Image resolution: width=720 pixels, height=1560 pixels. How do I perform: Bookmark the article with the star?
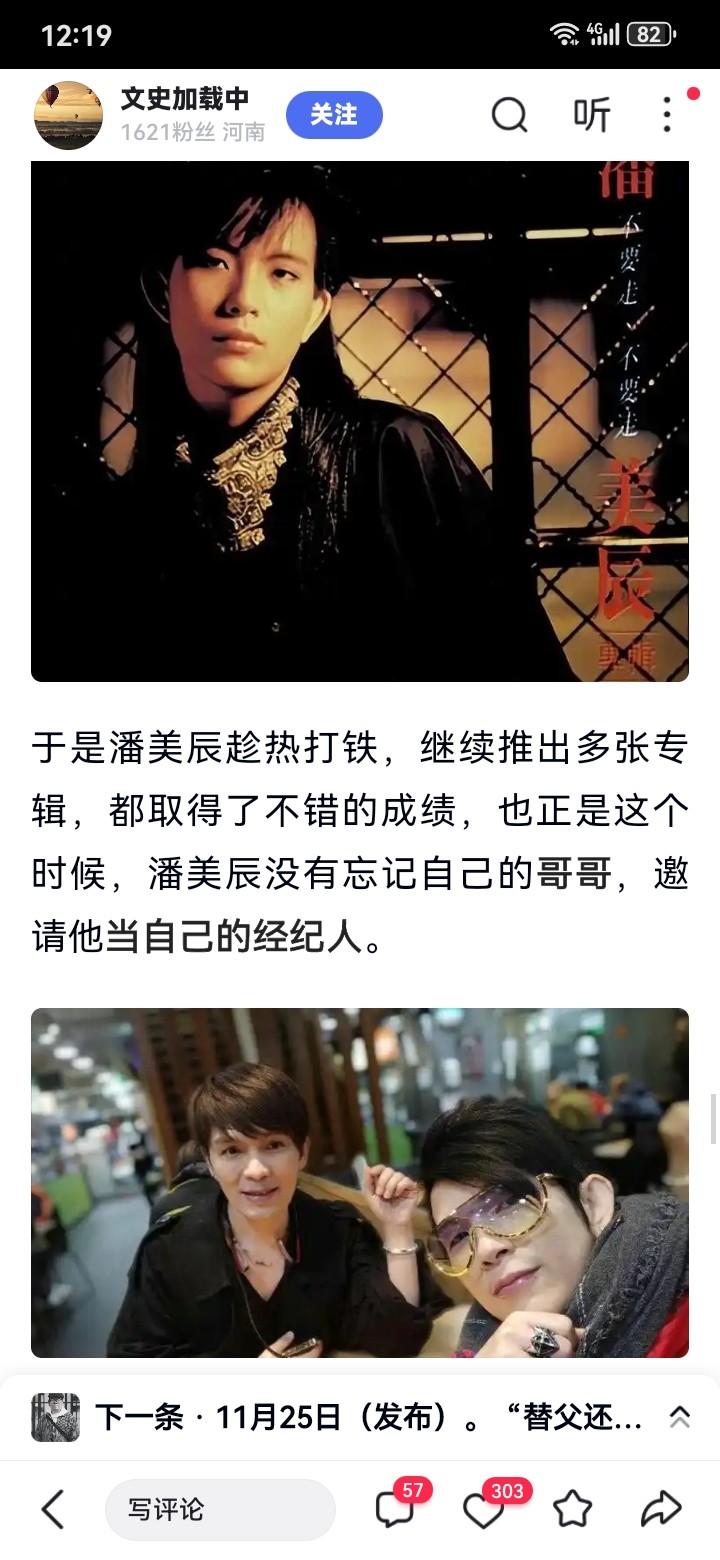(x=573, y=1509)
